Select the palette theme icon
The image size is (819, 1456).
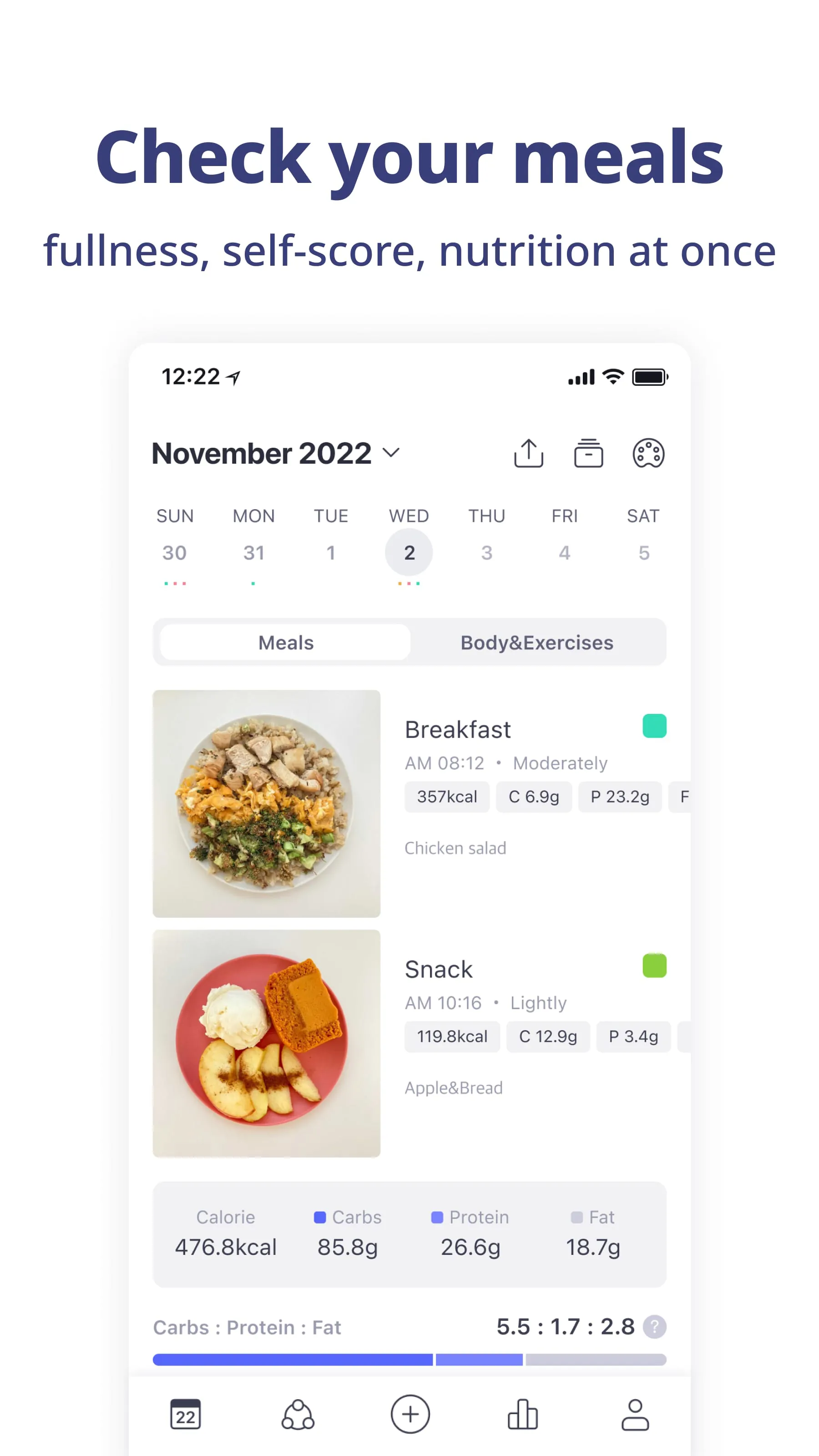648,453
